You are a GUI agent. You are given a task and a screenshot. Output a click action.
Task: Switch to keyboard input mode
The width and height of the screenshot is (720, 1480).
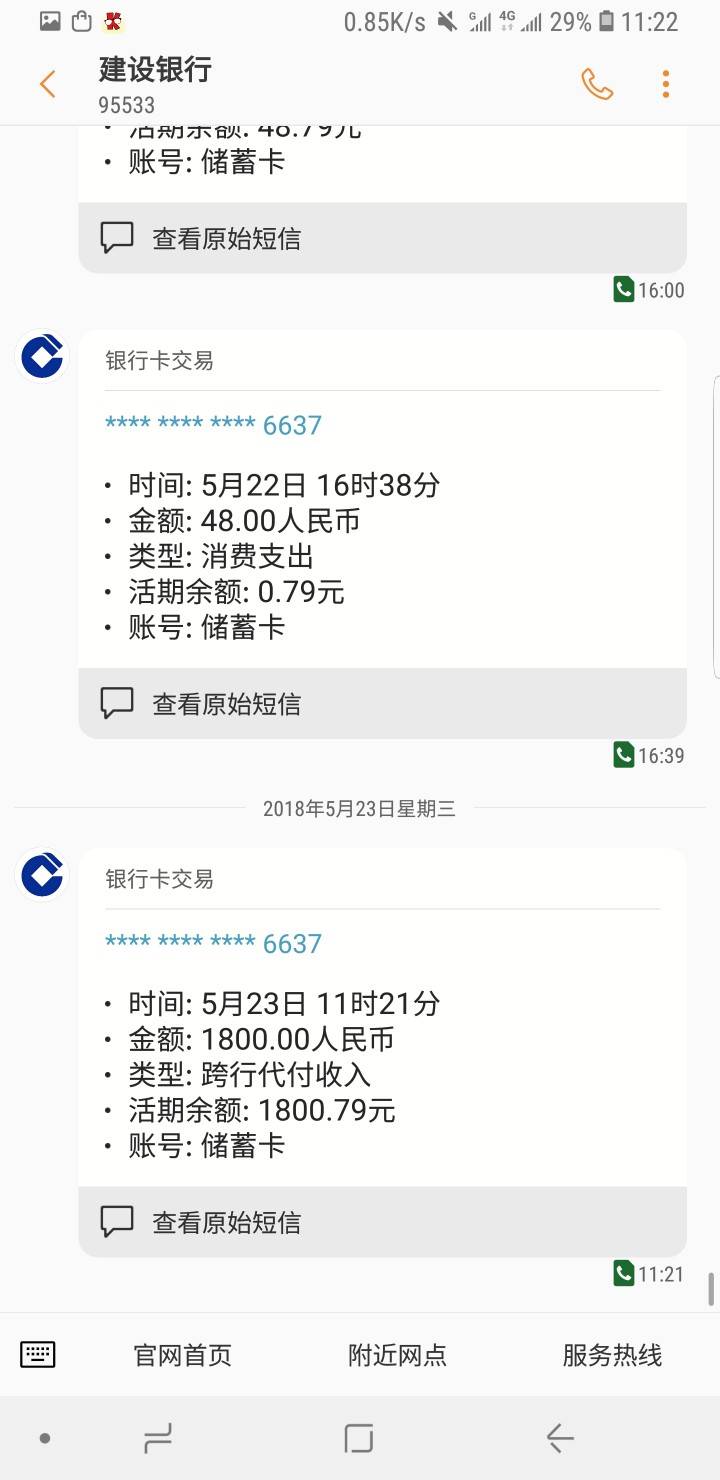coord(38,1355)
